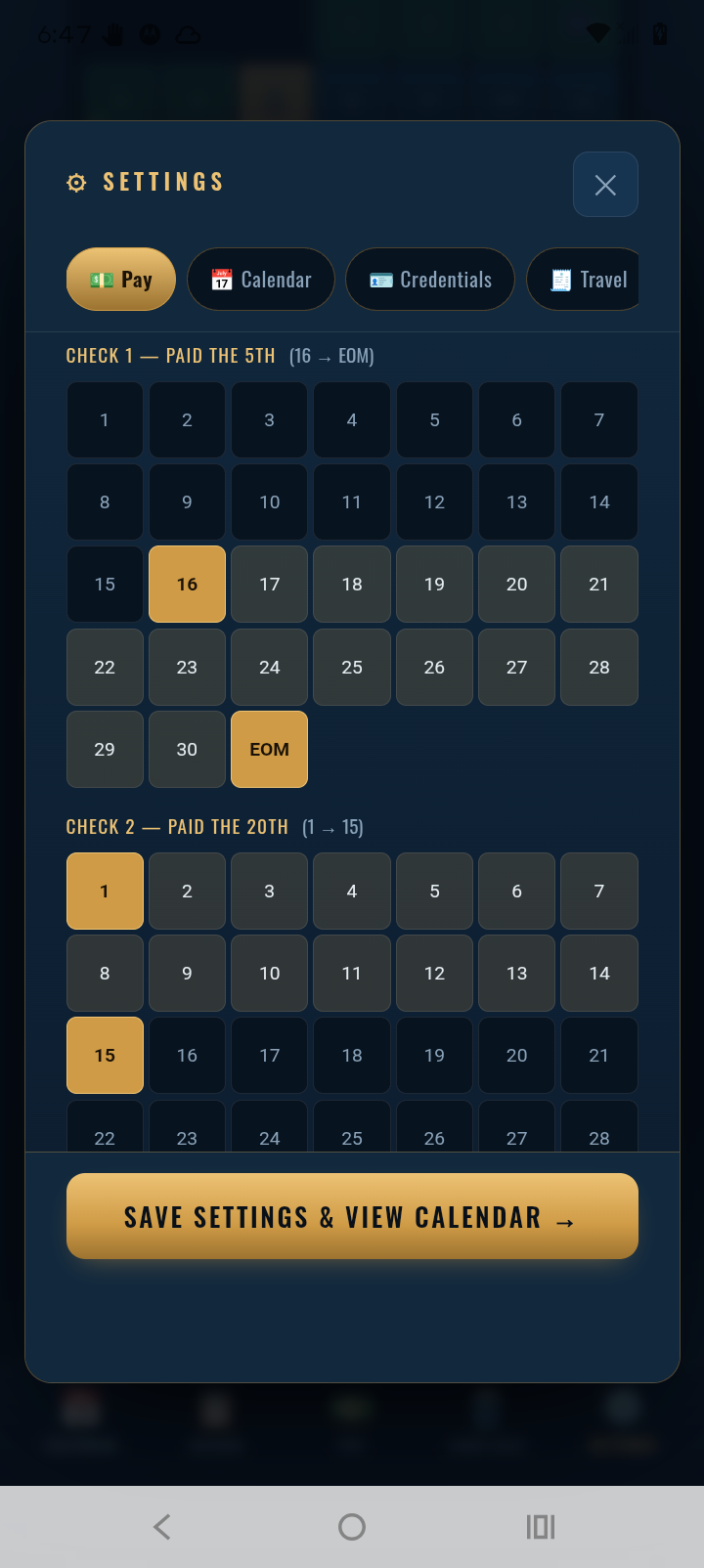Select day 16 in Check 1 grid
The image size is (704, 1568).
pos(187,585)
